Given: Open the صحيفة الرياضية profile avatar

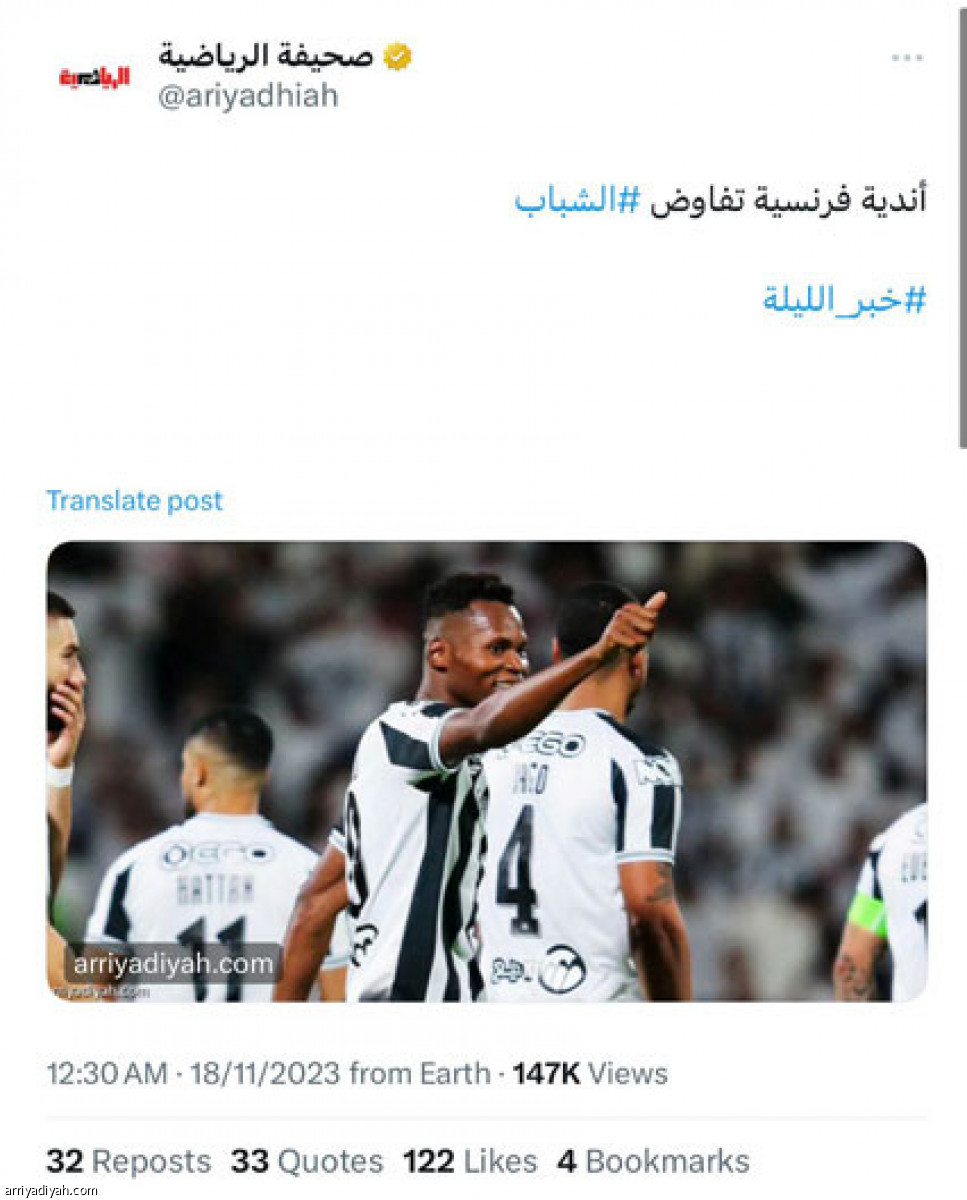Looking at the screenshot, I should [x=94, y=77].
